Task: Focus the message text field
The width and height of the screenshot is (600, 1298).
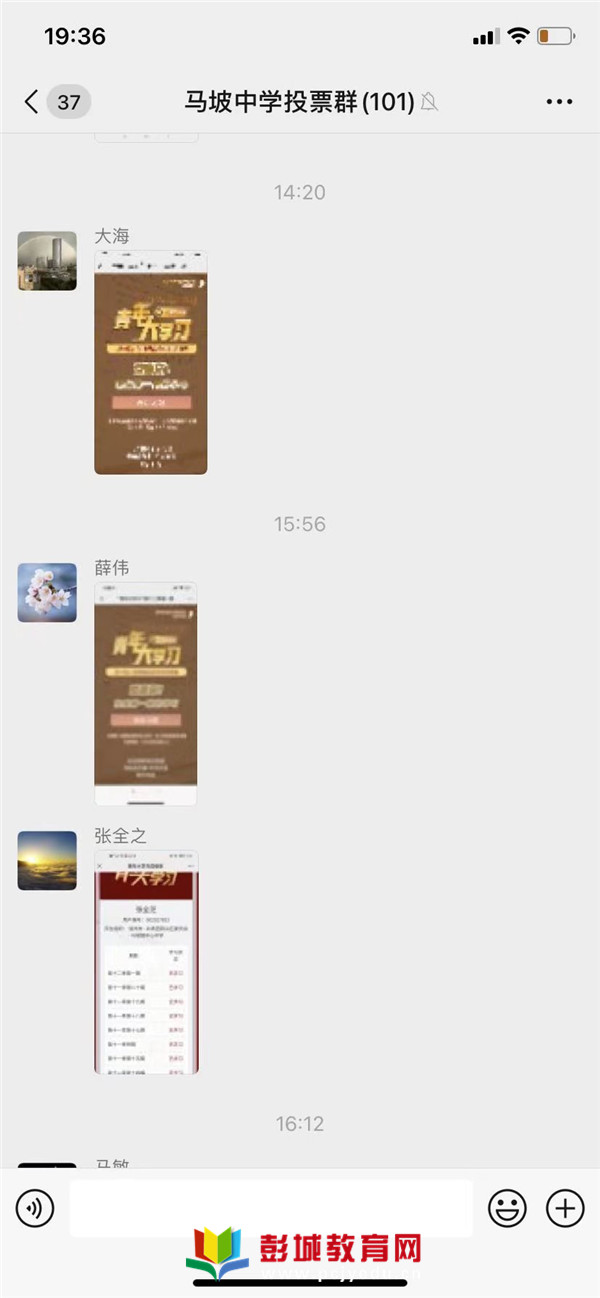Action: point(270,1208)
